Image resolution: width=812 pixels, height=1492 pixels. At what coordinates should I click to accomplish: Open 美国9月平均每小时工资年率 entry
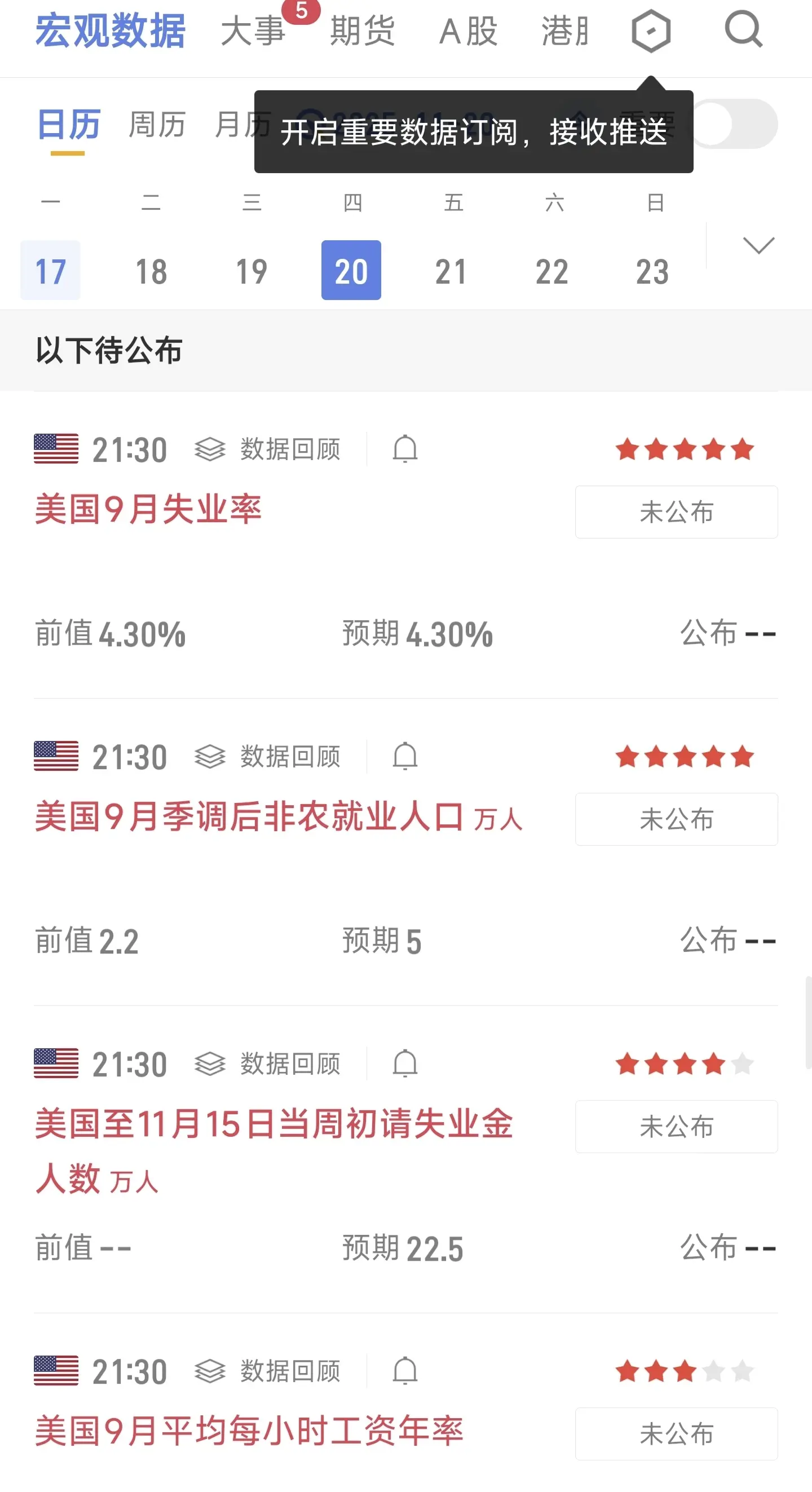[x=249, y=1431]
